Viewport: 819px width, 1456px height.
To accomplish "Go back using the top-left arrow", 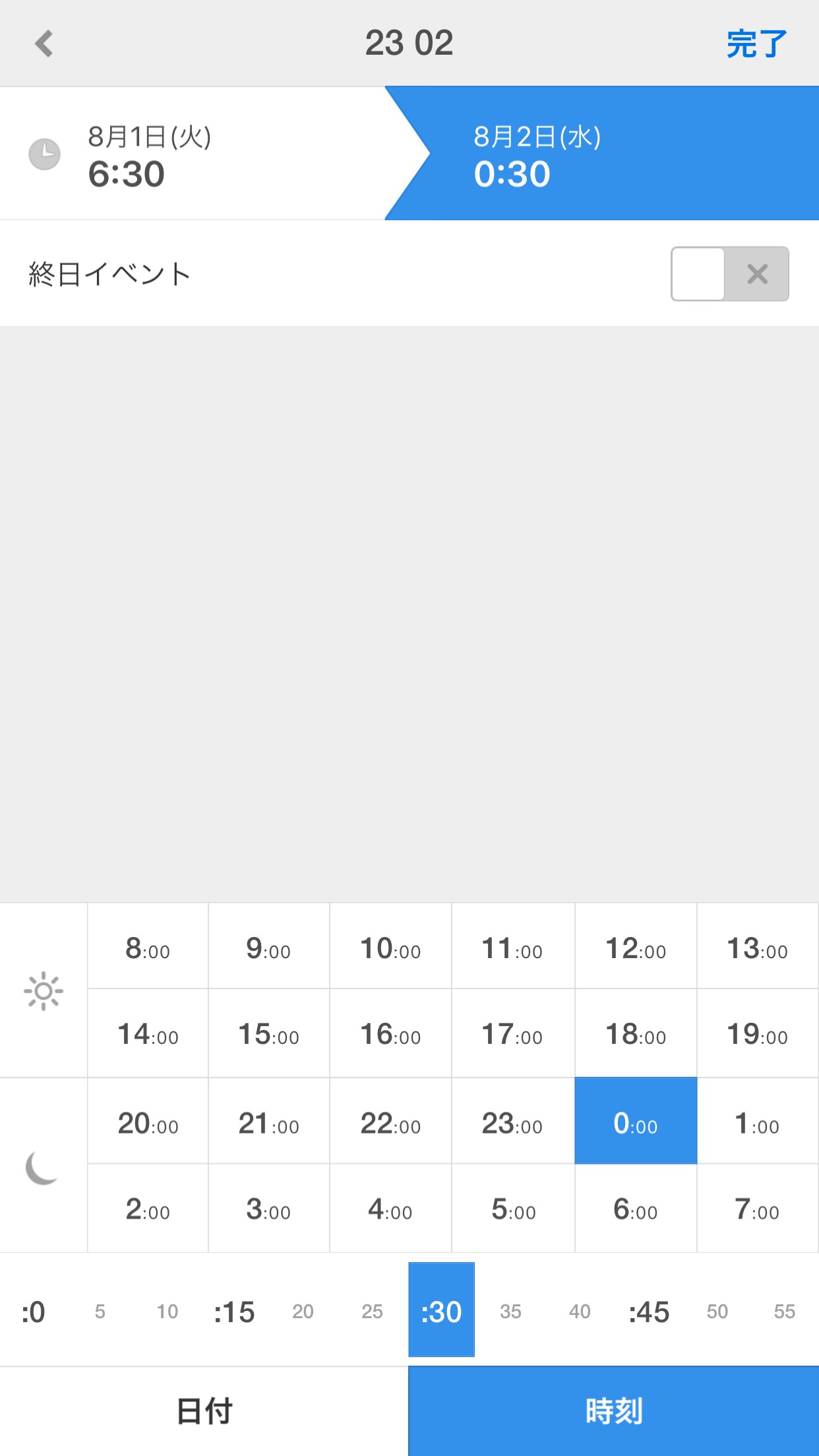I will 44,44.
